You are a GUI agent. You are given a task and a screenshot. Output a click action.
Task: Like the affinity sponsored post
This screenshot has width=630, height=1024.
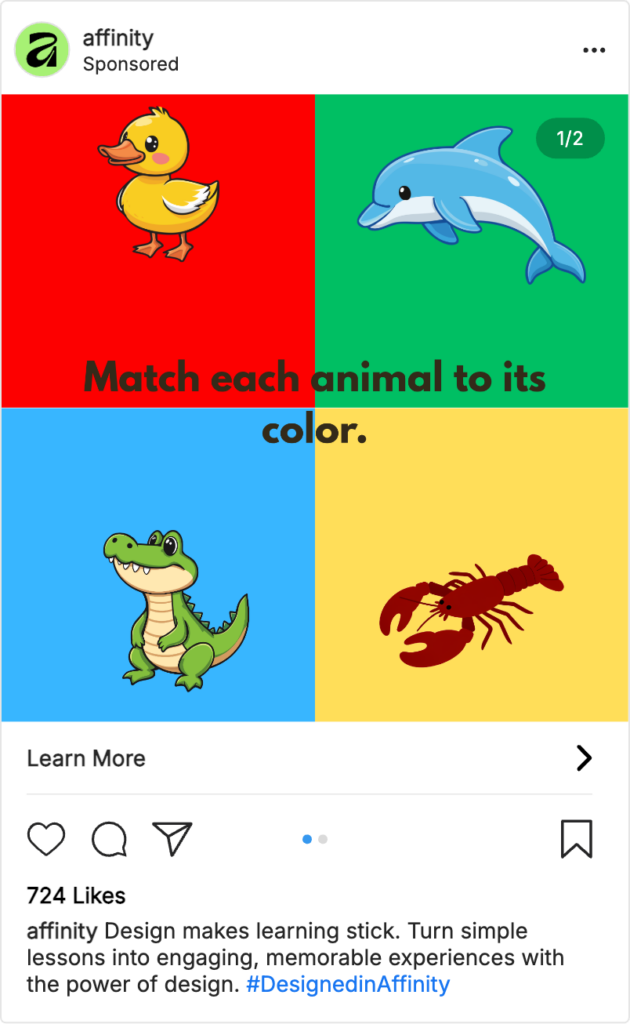click(x=46, y=839)
